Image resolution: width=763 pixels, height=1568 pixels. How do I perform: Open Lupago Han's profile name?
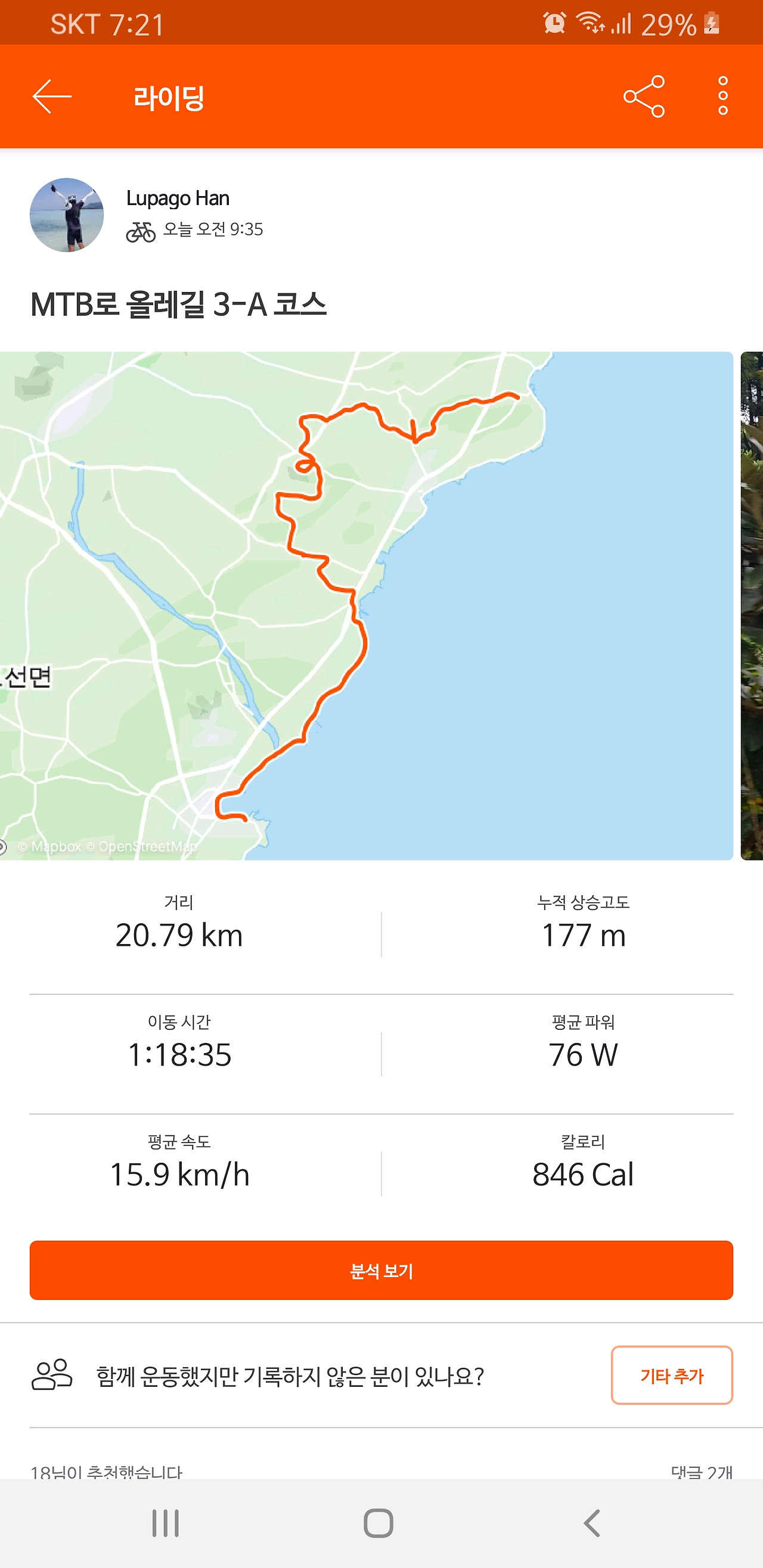[x=177, y=198]
